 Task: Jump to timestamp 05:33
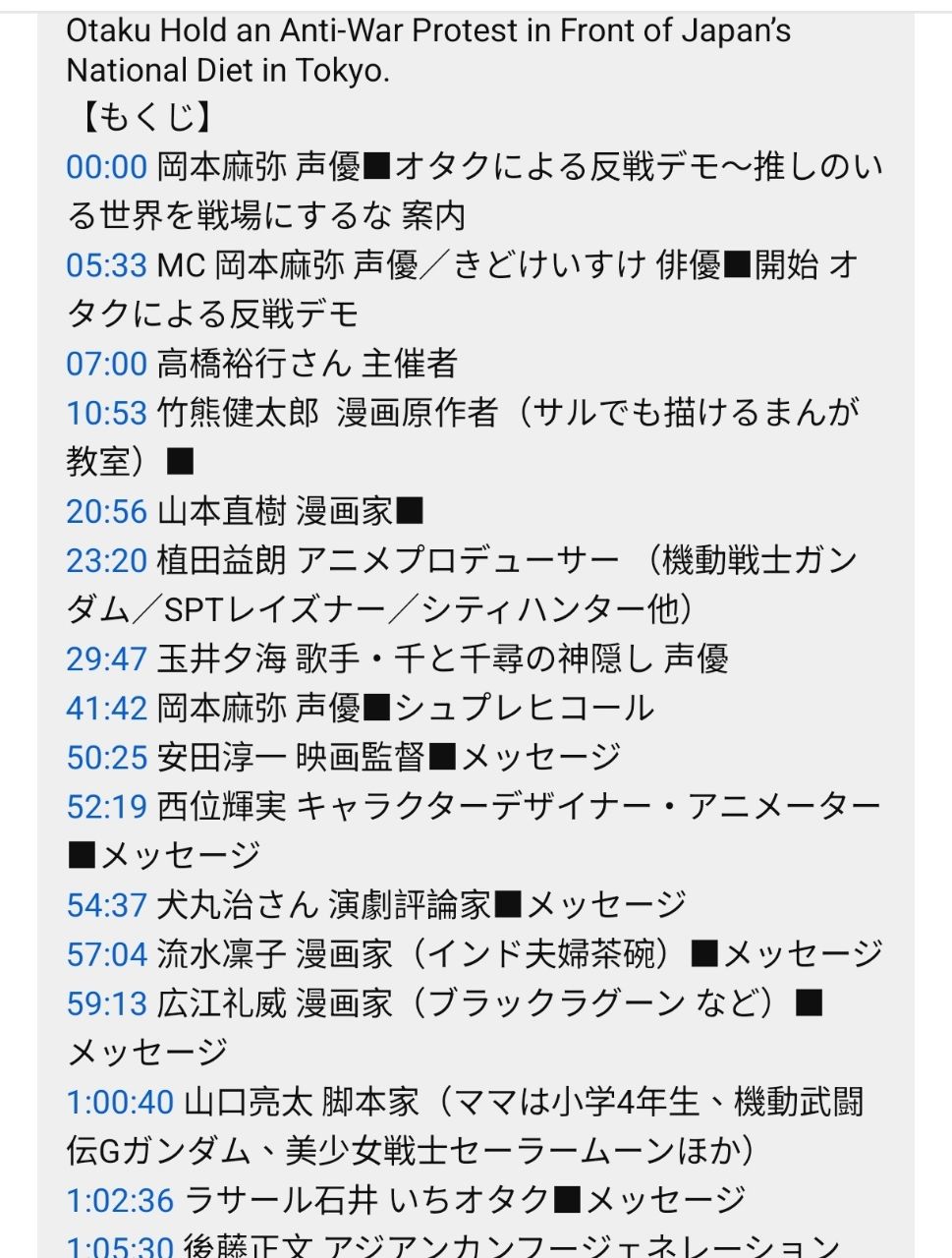[106, 265]
